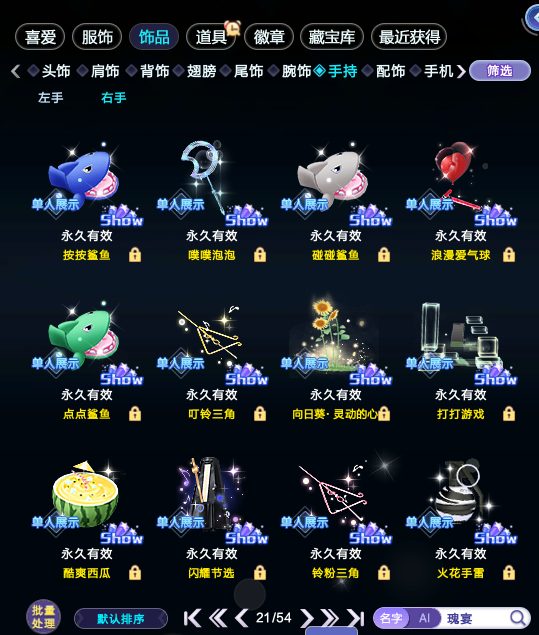Tap the 筛选 filter button

[x=500, y=71]
